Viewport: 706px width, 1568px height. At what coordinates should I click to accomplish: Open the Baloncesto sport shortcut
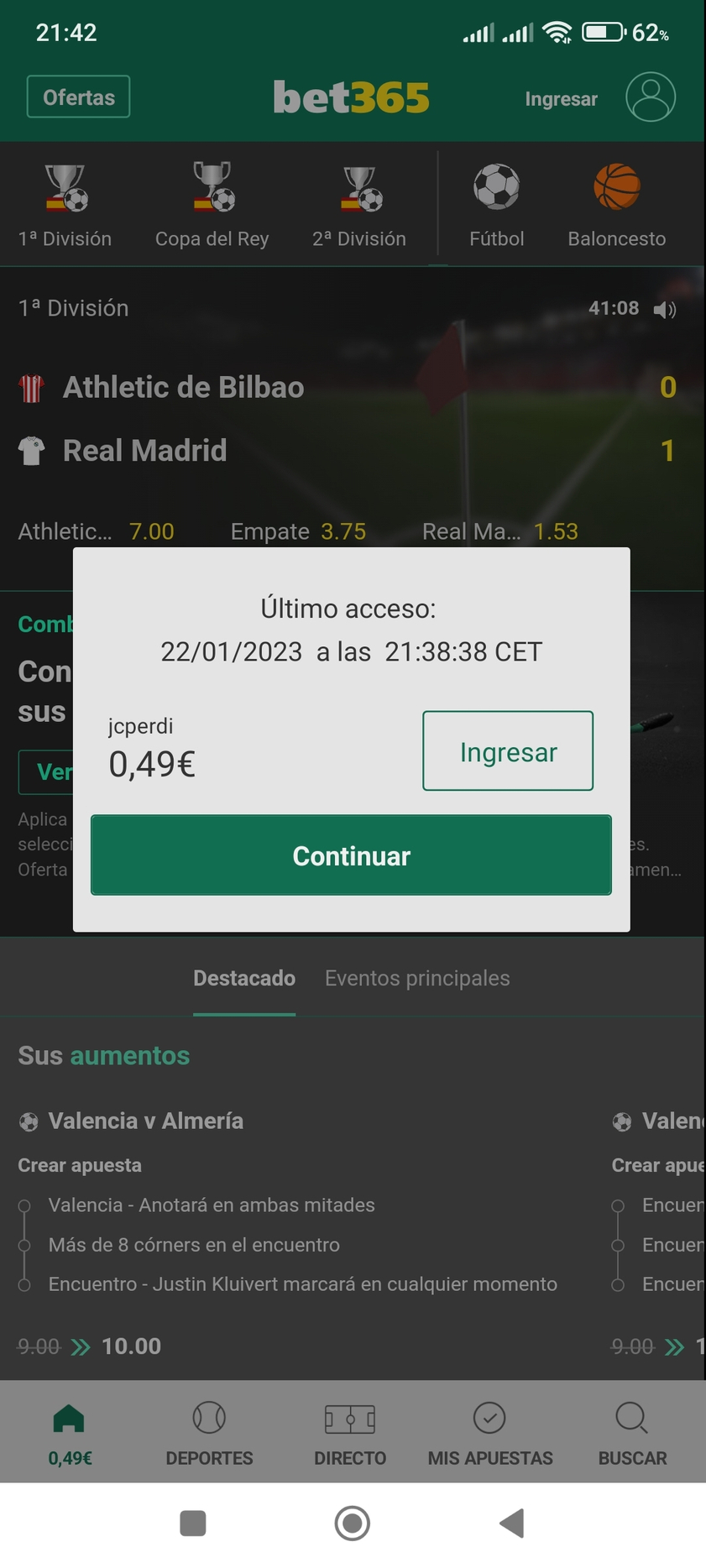(x=616, y=206)
